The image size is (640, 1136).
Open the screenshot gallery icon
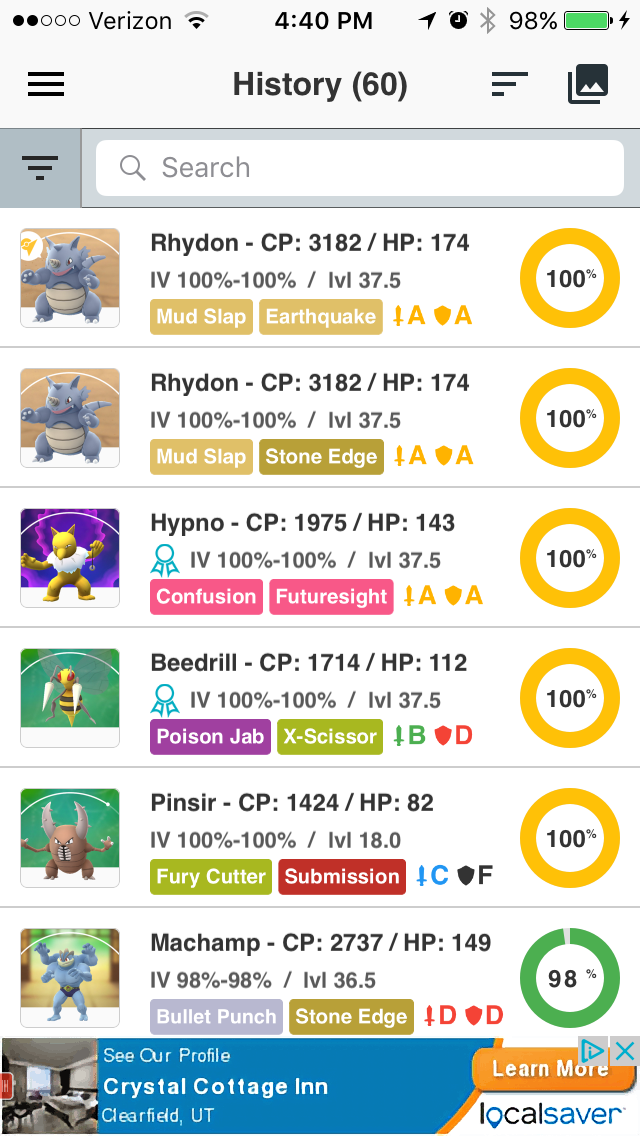tap(588, 84)
